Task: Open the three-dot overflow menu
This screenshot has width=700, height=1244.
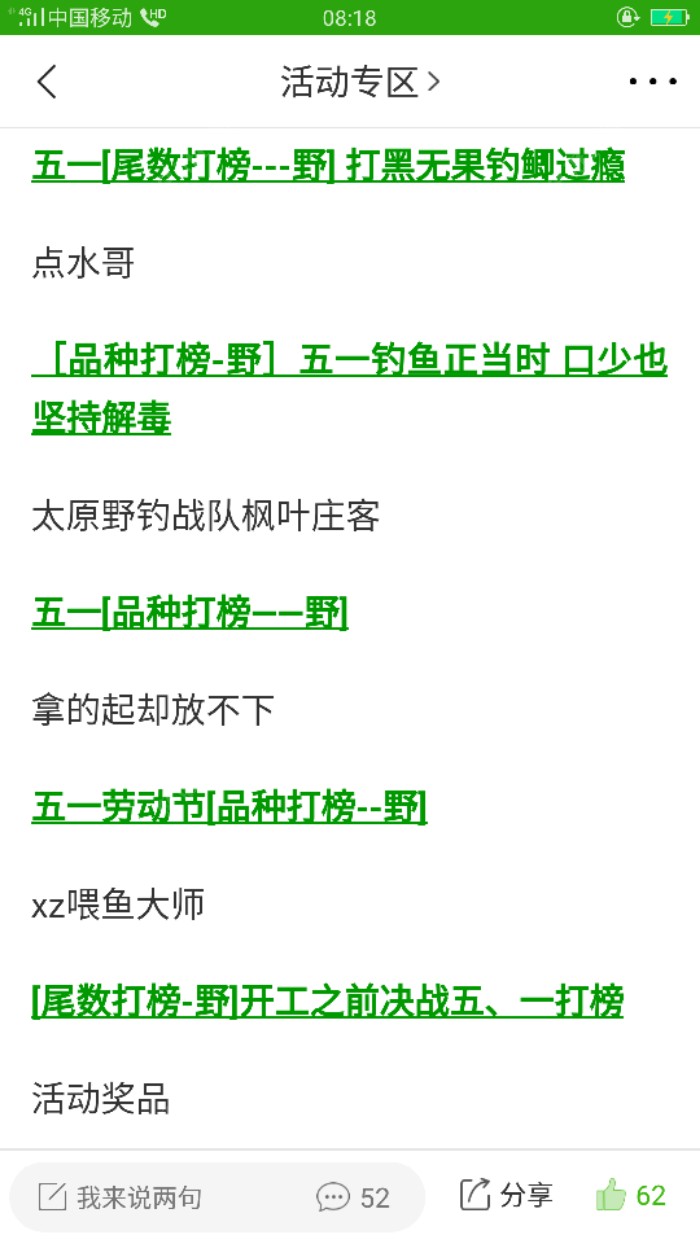Action: (x=652, y=82)
